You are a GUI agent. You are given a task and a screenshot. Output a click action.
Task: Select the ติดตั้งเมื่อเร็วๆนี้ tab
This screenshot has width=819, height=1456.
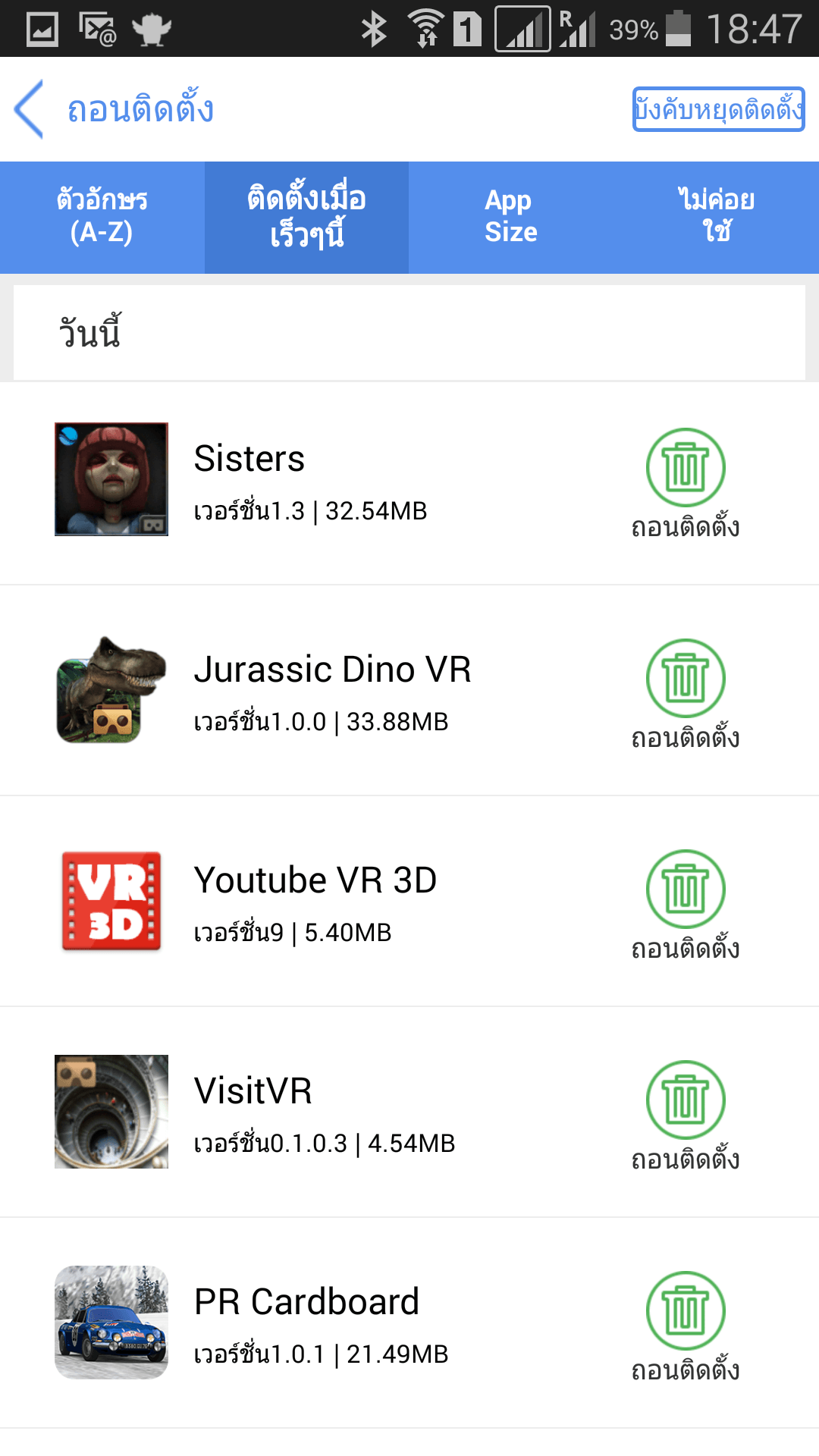tap(306, 217)
